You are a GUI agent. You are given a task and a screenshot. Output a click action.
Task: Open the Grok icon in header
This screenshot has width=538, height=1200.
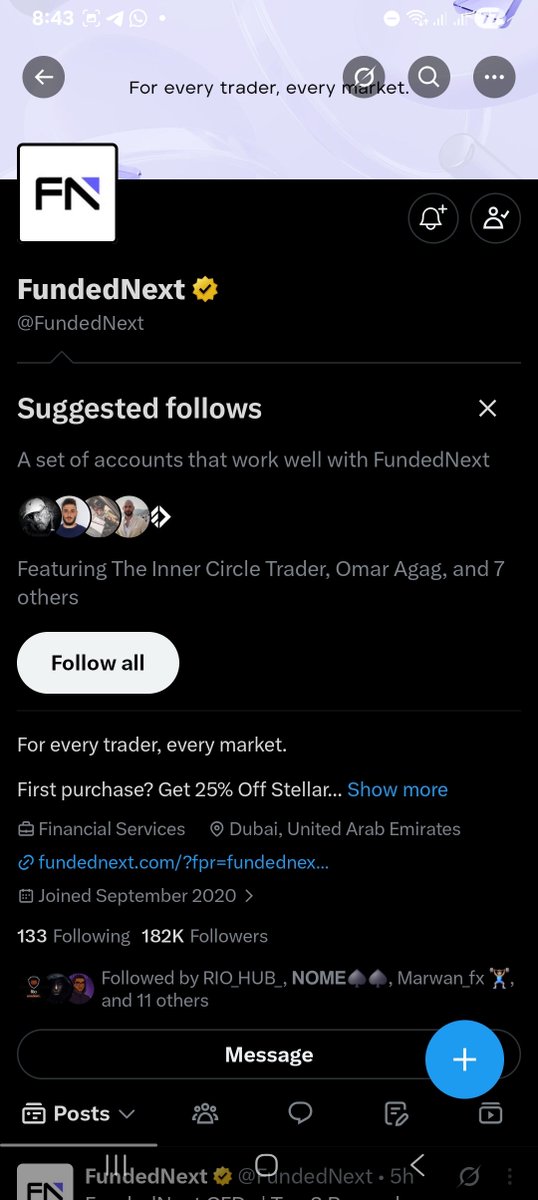point(364,77)
